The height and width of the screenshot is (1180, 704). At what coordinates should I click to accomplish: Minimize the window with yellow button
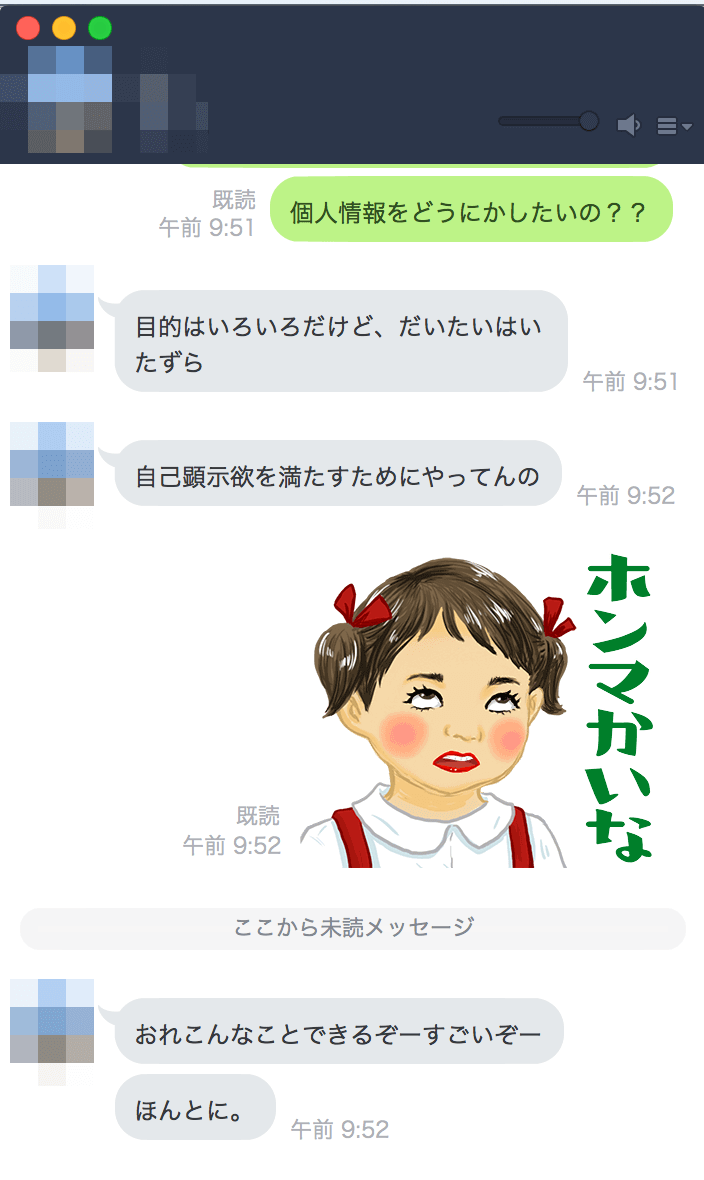point(64,28)
